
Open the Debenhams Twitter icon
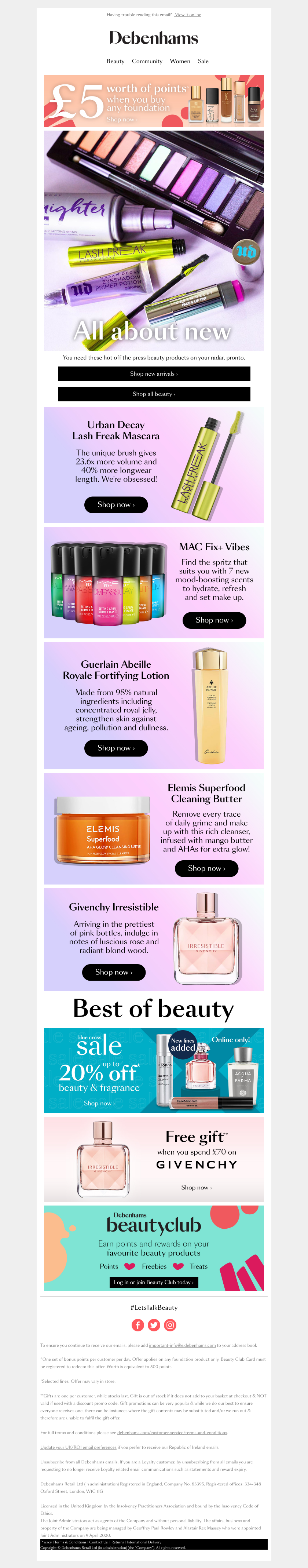coord(154,1325)
